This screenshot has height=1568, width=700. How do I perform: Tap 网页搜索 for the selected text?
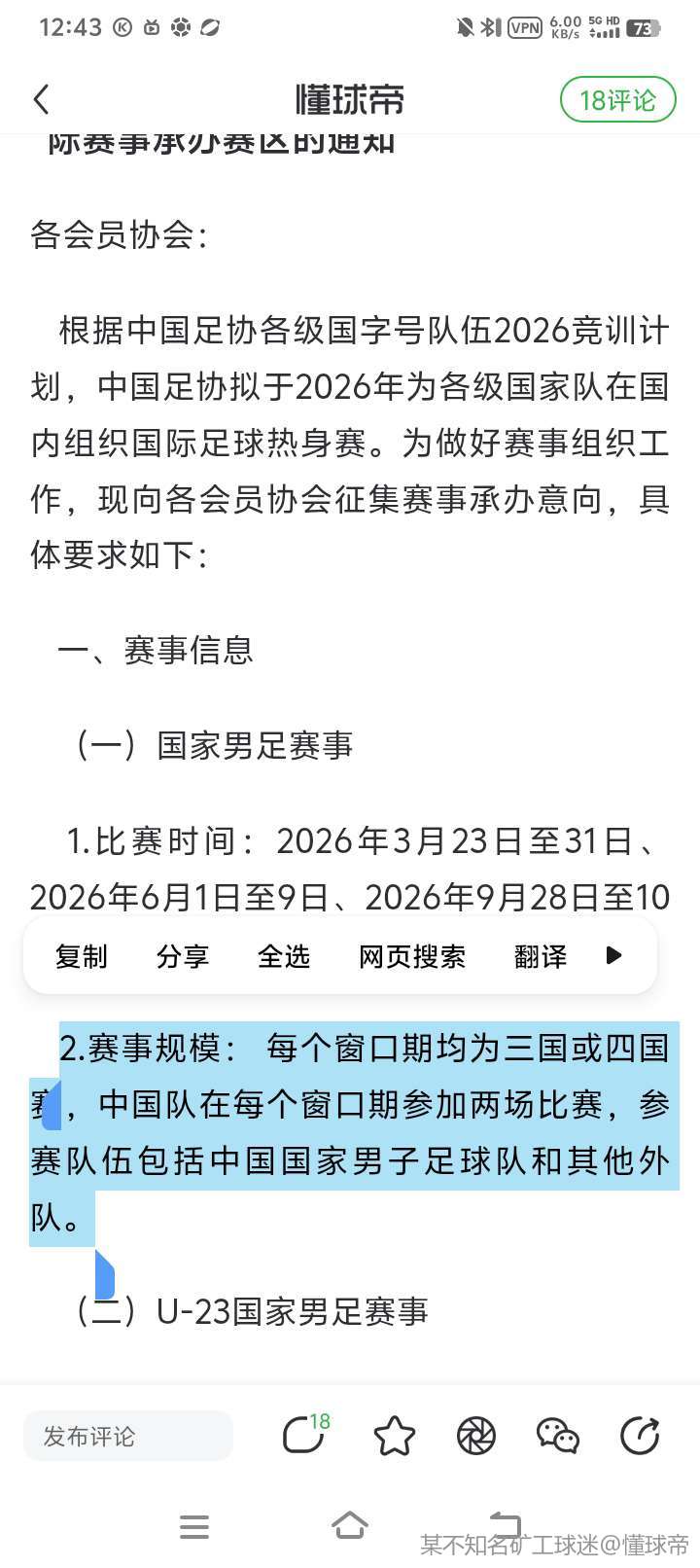(x=412, y=956)
